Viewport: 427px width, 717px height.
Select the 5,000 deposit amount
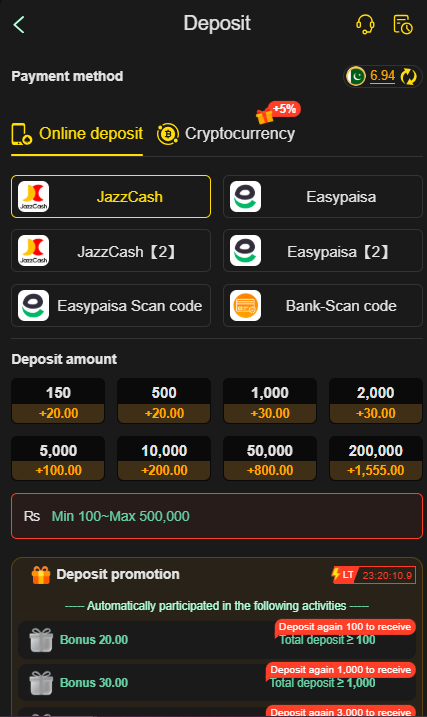58,459
